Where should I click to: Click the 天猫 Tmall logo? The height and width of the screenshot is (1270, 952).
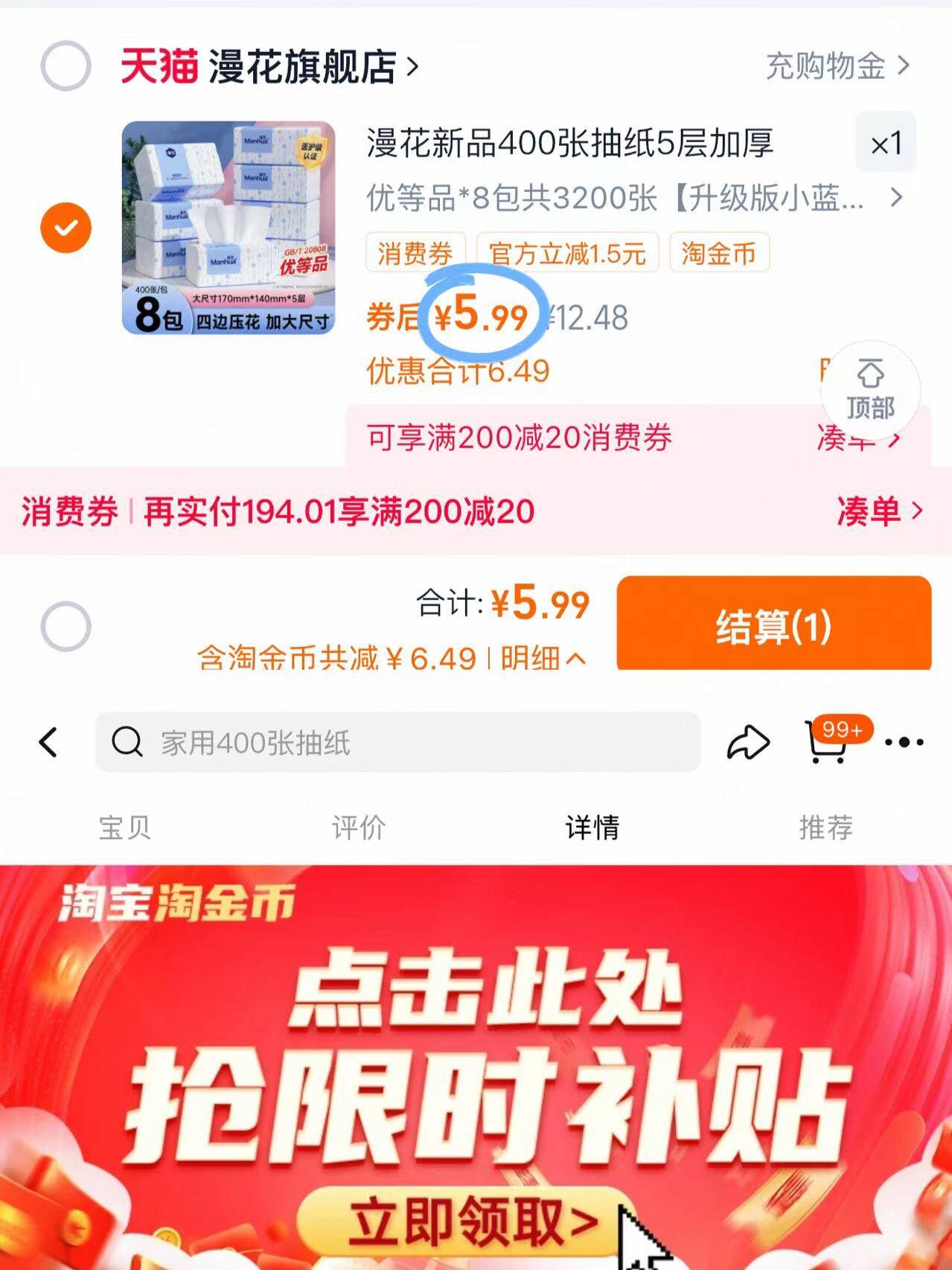click(161, 67)
